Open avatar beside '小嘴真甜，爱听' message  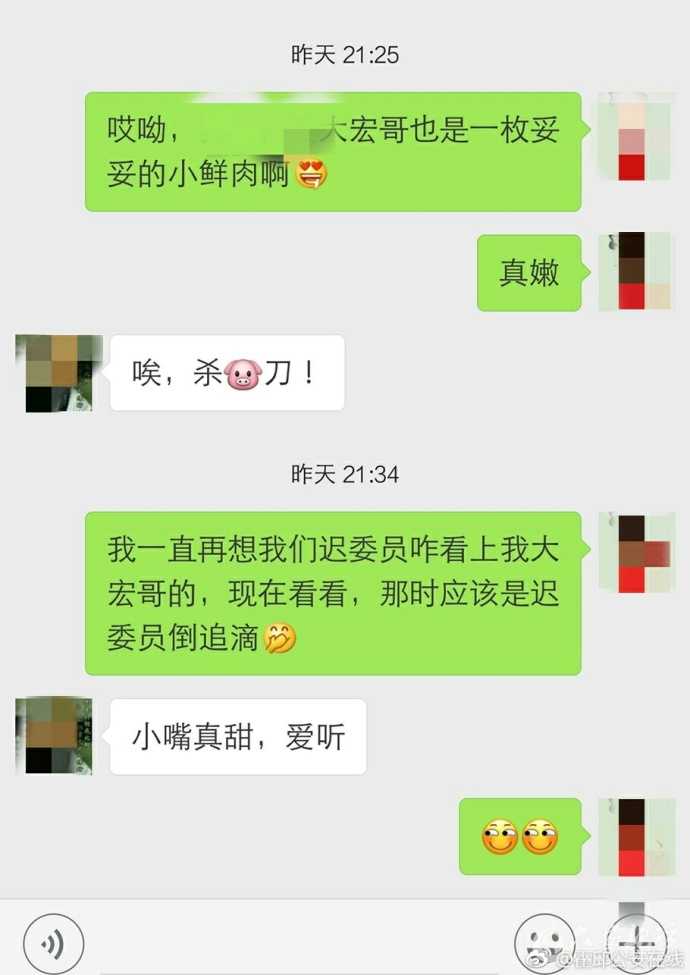[x=54, y=736]
